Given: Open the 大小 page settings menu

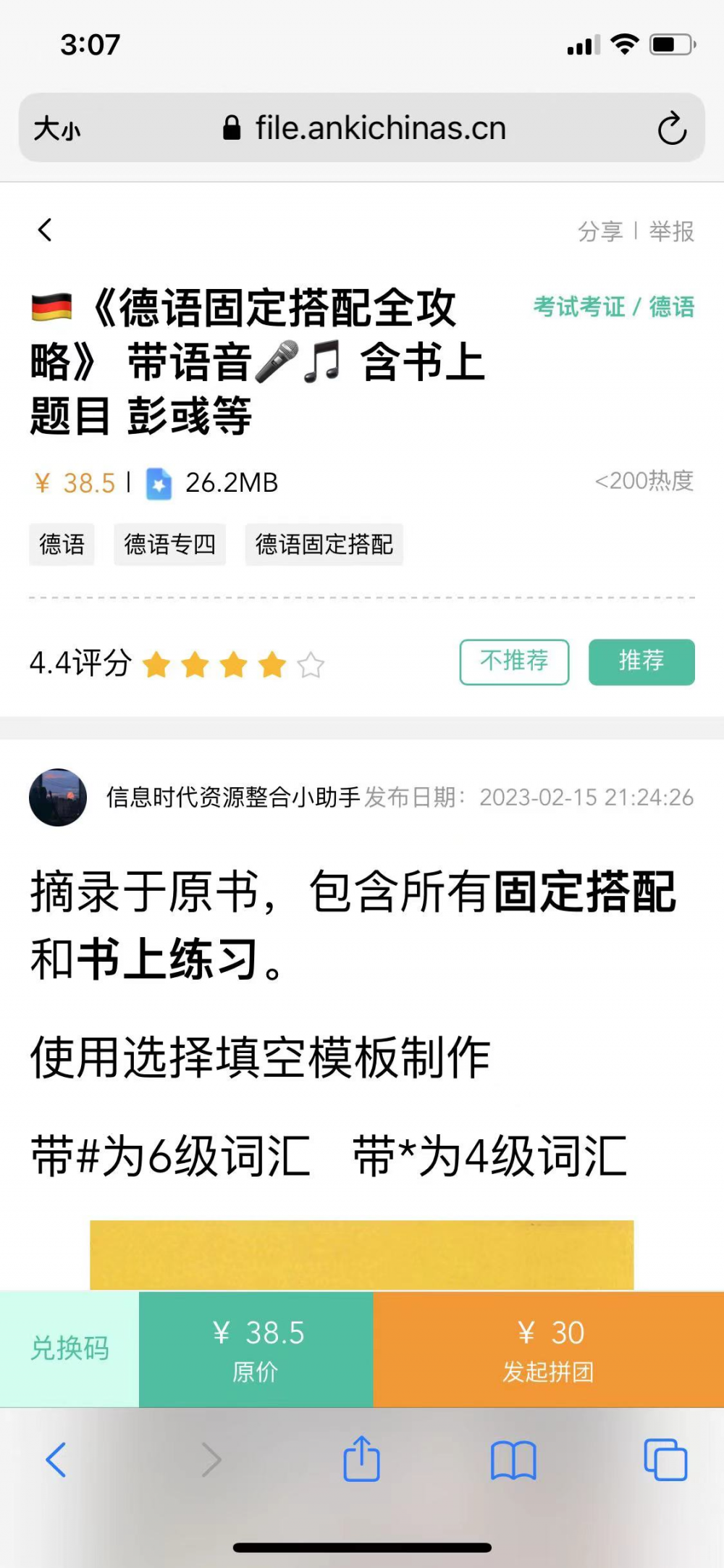Looking at the screenshot, I should click(x=57, y=129).
